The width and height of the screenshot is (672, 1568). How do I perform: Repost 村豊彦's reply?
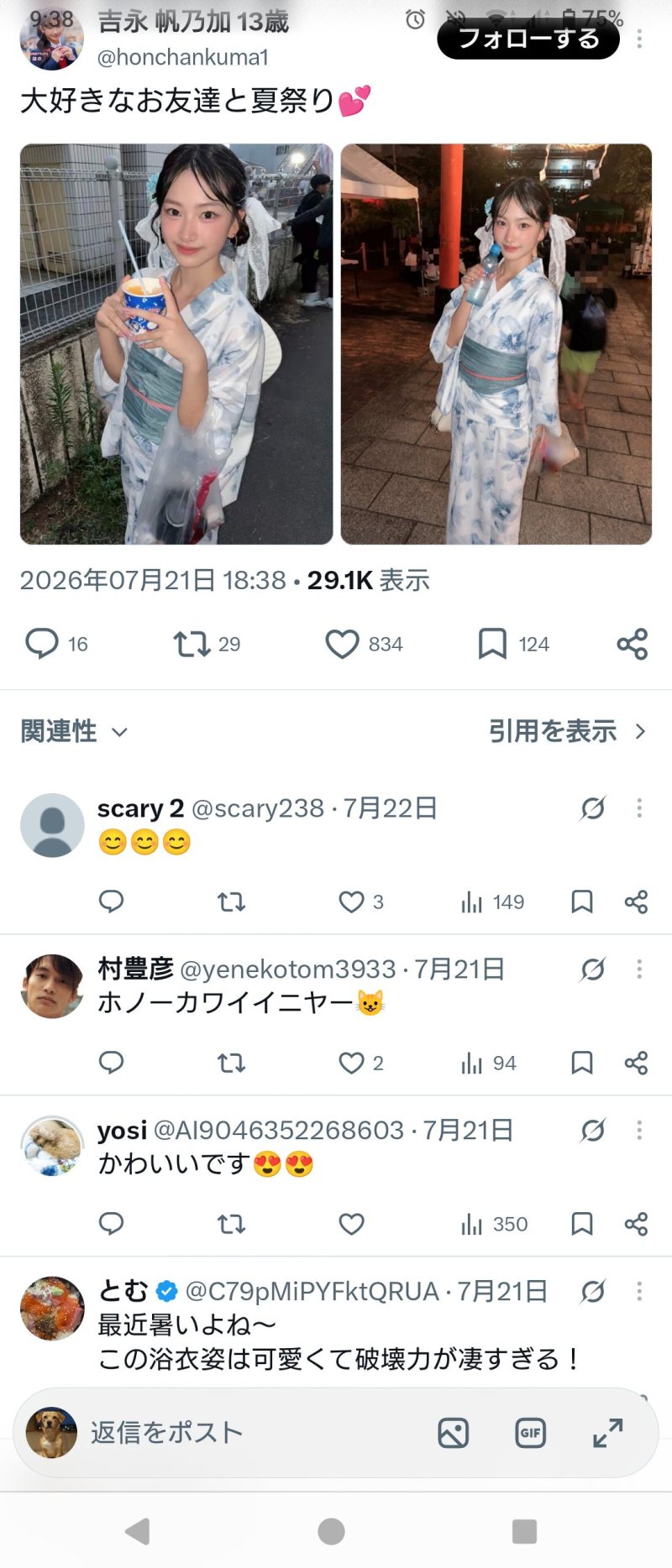coord(231,1064)
